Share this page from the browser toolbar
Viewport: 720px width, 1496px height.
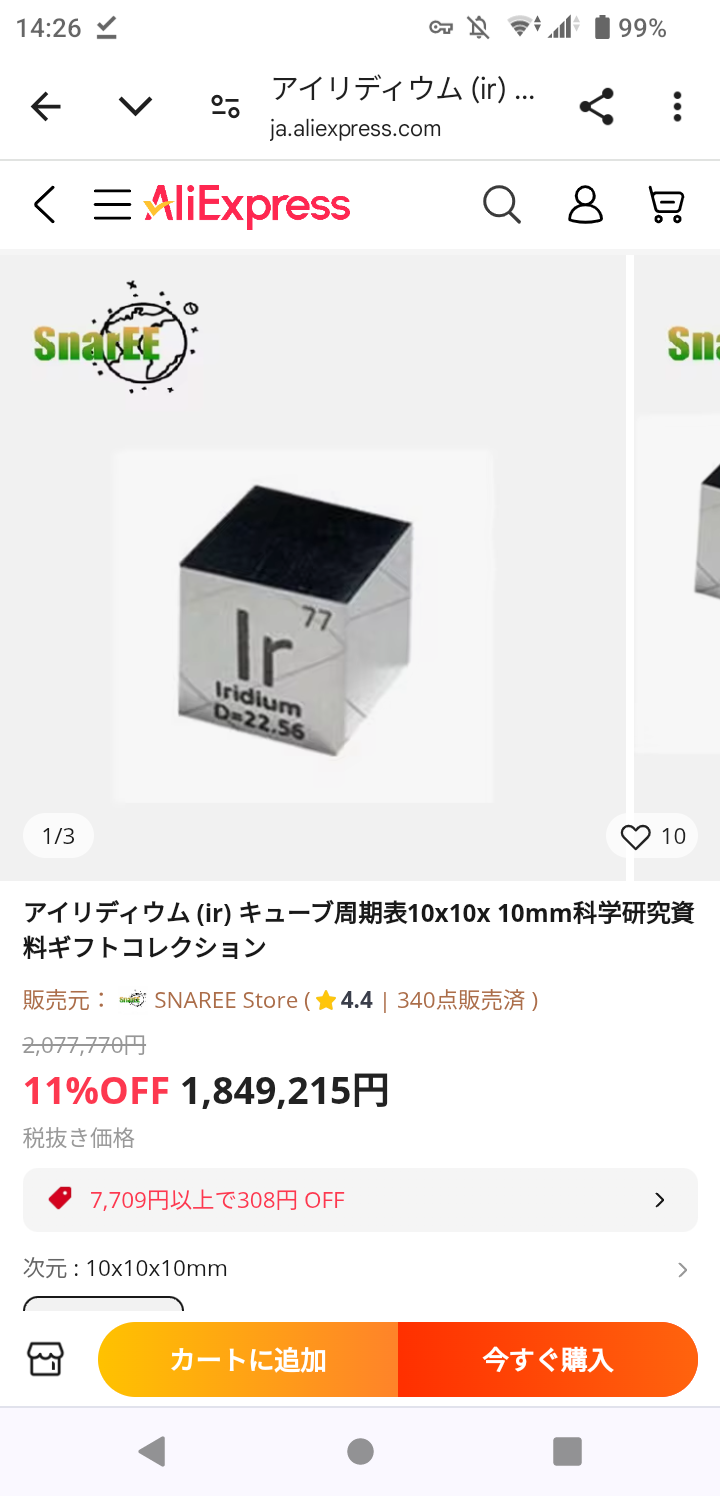596,106
